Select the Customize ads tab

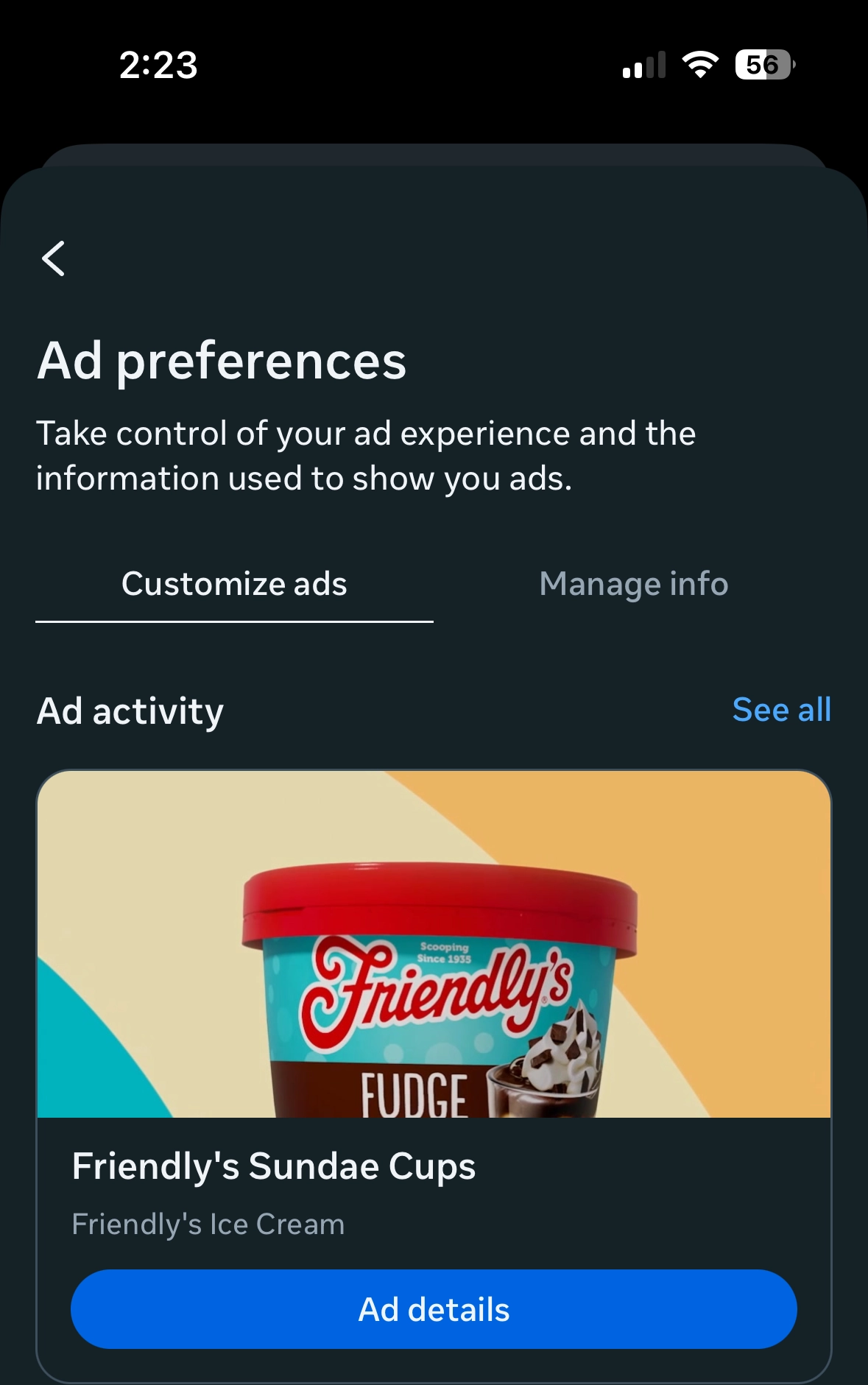234,585
